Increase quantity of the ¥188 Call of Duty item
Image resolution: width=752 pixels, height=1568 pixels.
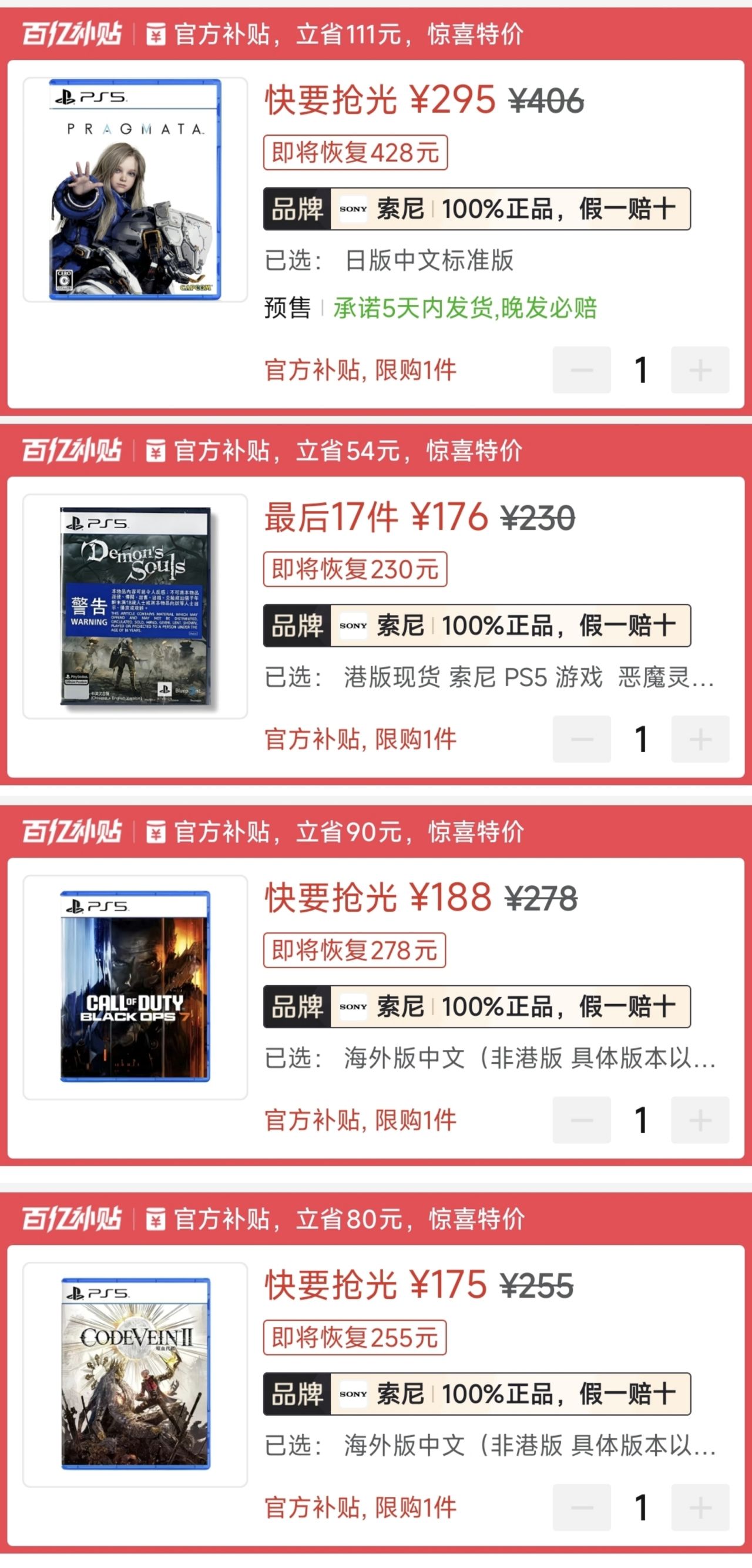tap(700, 1120)
